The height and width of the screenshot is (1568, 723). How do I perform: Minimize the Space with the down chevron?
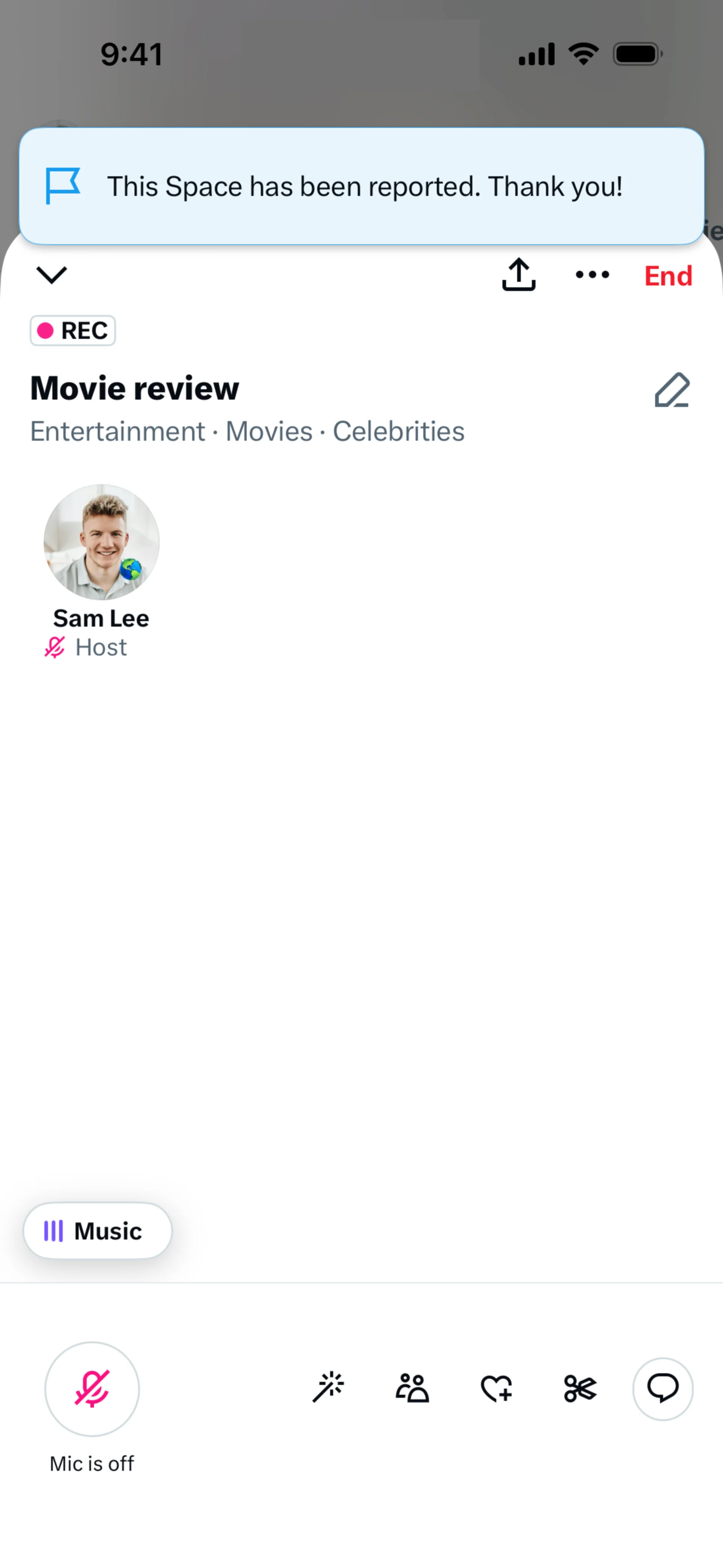(52, 275)
